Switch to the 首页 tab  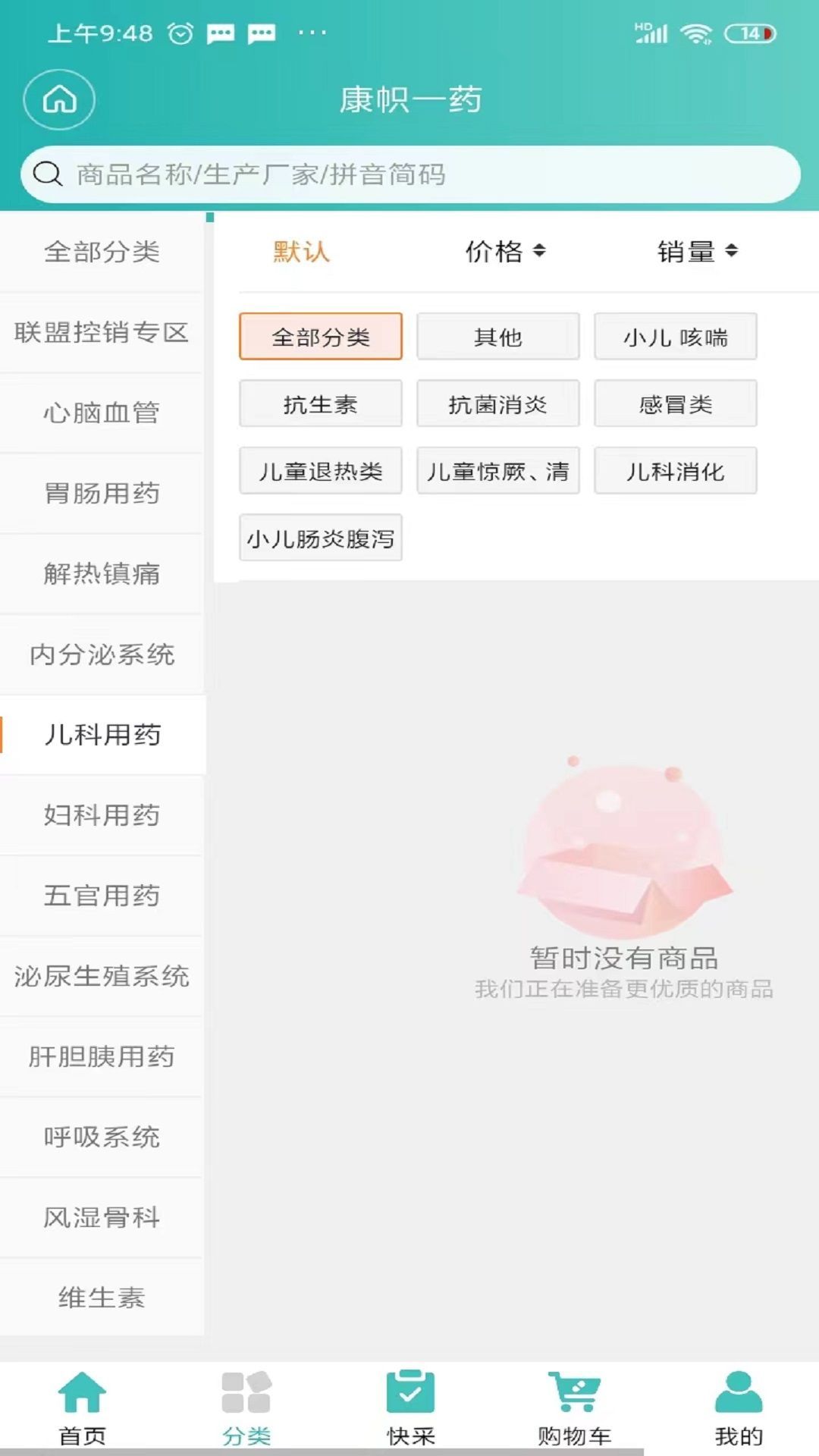(82, 1407)
